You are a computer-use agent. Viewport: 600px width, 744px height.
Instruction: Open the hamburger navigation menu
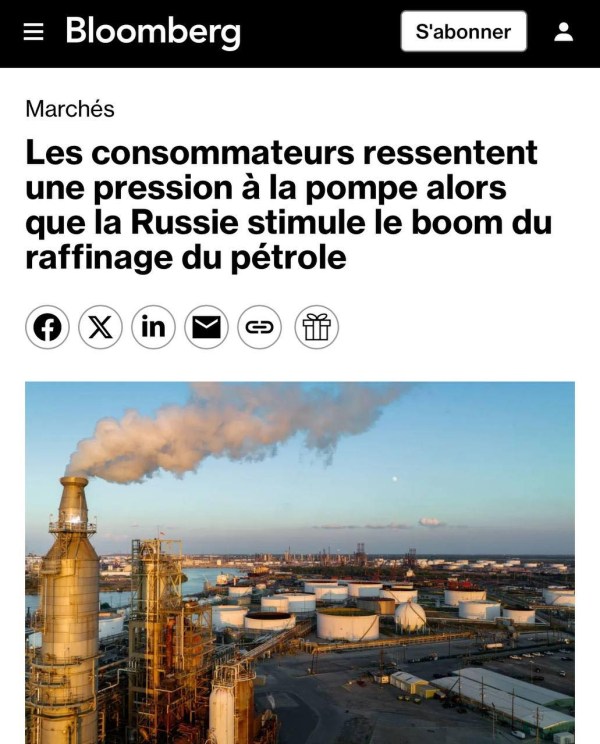34,32
